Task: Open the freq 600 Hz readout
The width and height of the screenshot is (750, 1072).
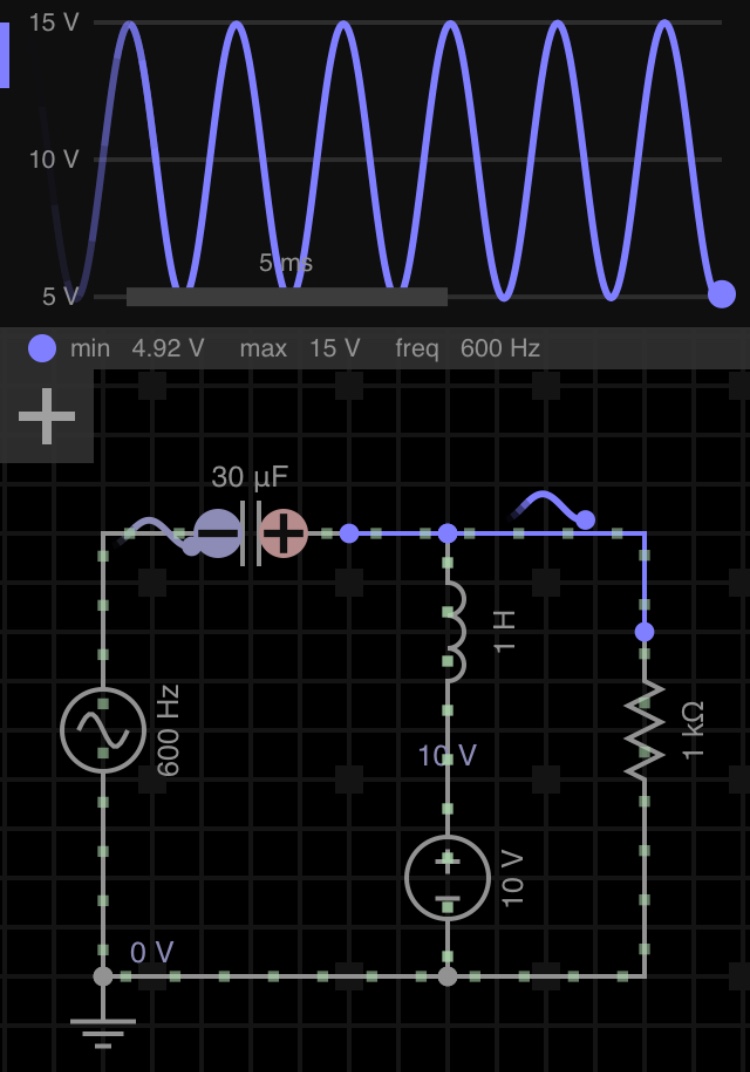Action: [x=497, y=349]
